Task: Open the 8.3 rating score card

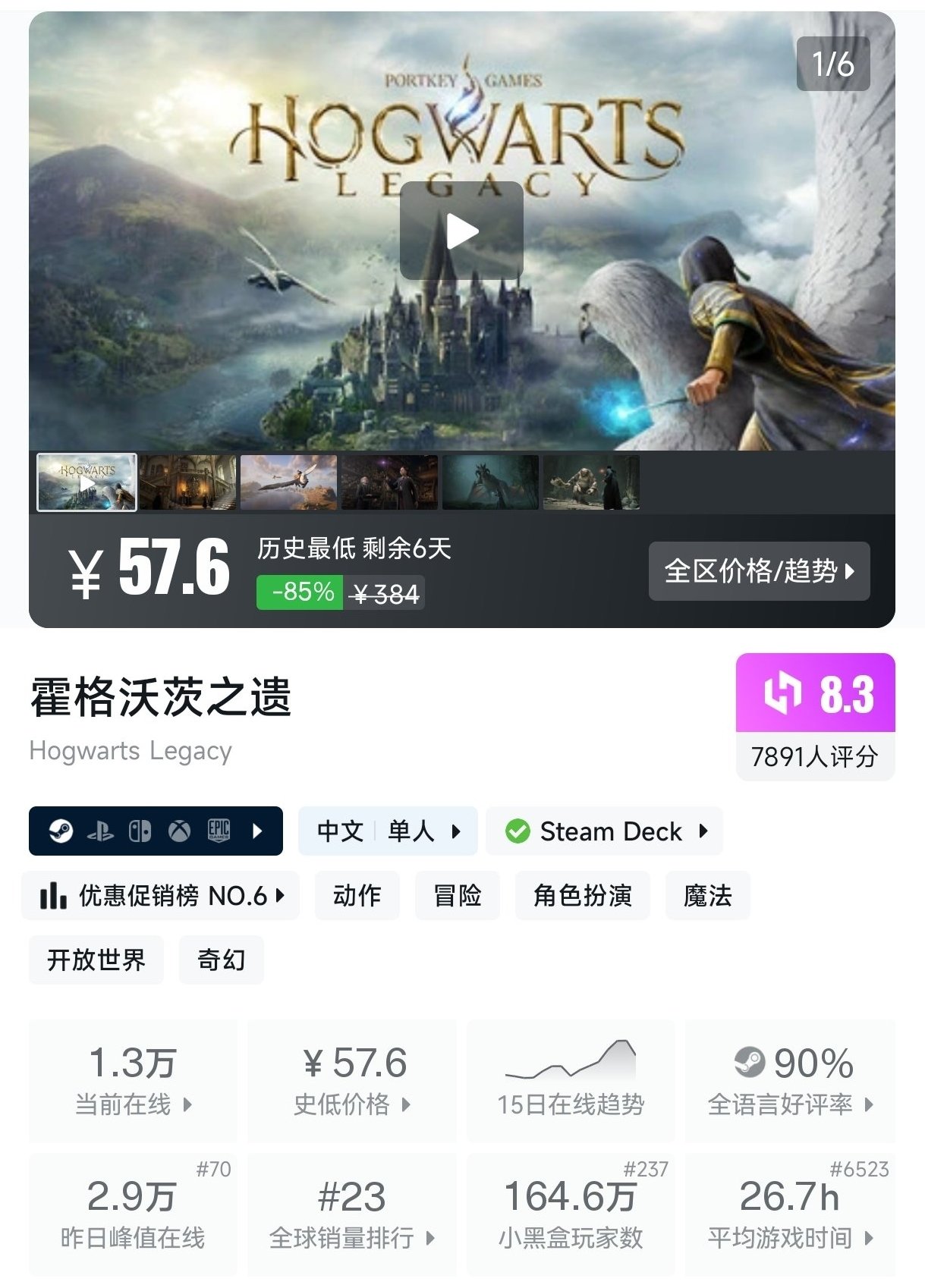Action: tap(815, 715)
